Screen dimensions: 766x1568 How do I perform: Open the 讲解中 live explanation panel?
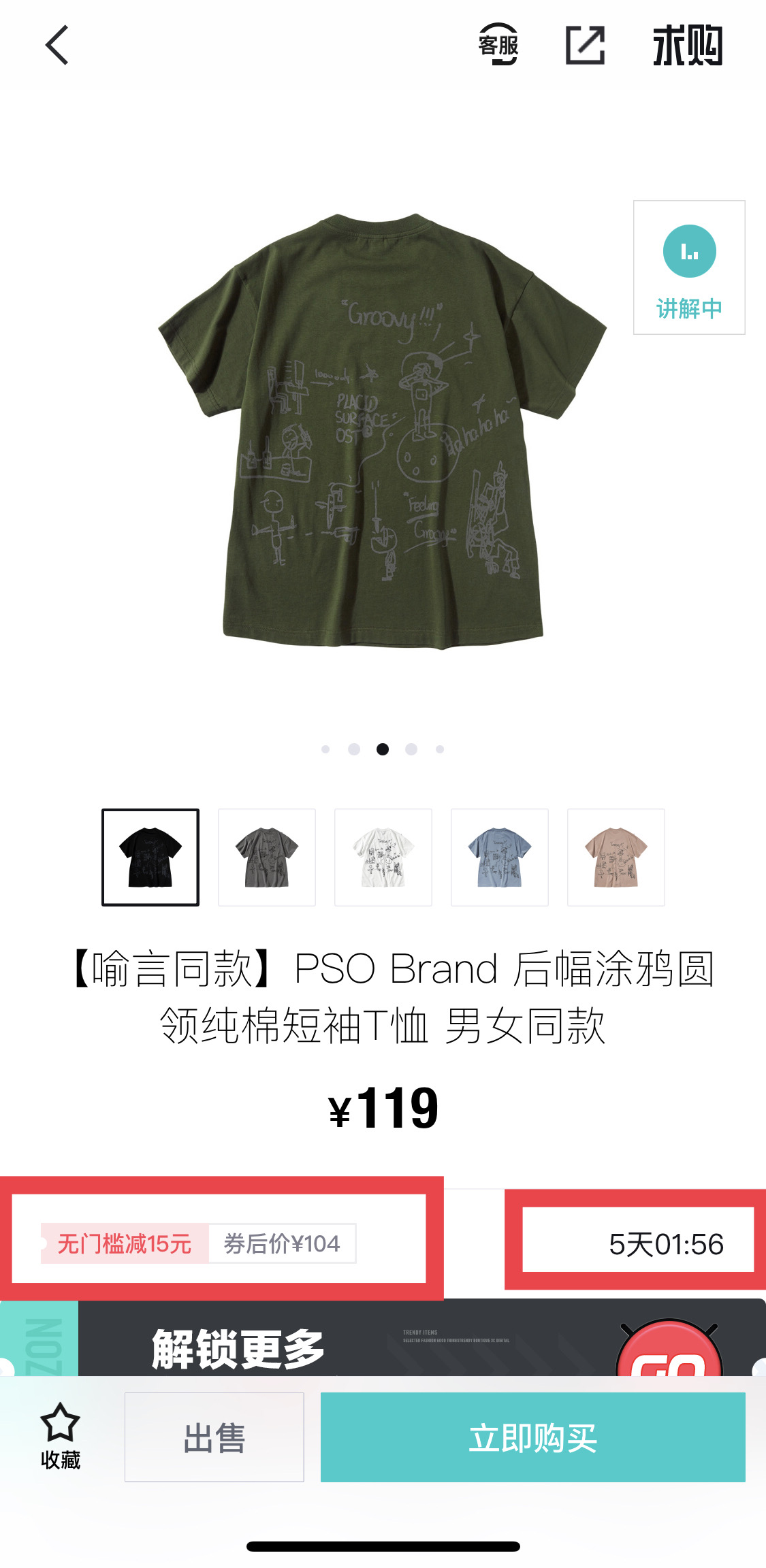click(689, 267)
